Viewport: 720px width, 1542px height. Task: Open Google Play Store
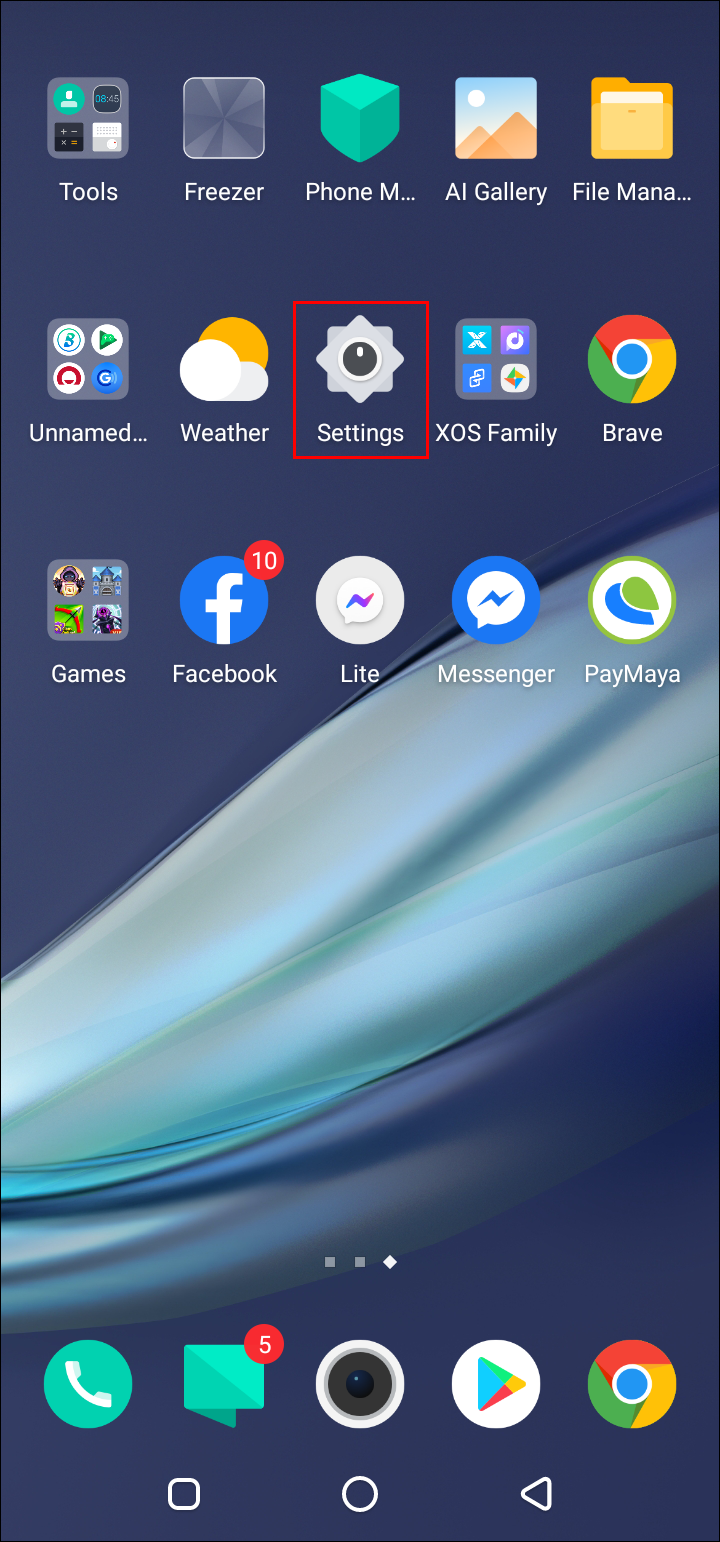tap(496, 1384)
